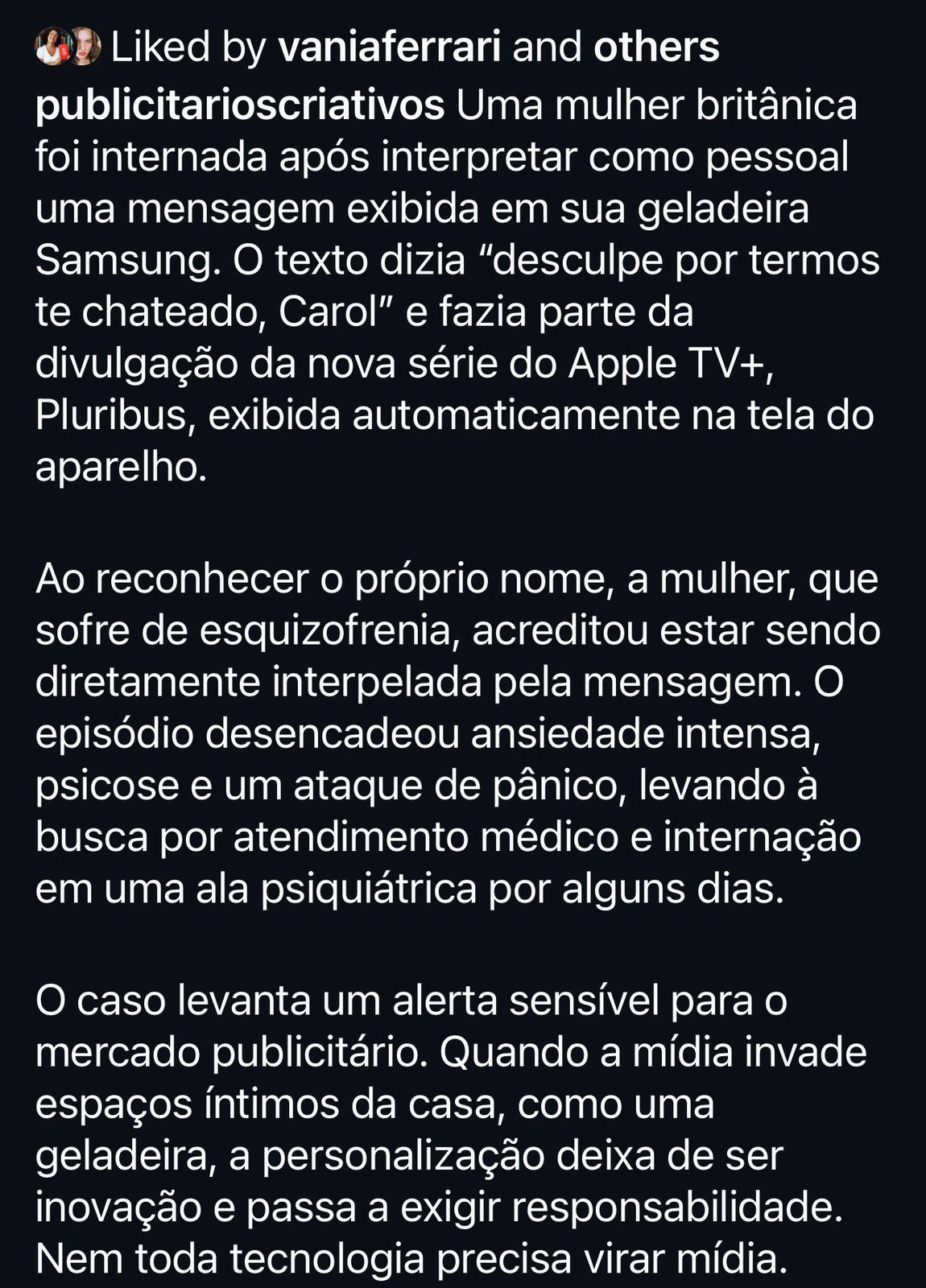
Task: View the others who liked this post
Action: click(656, 47)
